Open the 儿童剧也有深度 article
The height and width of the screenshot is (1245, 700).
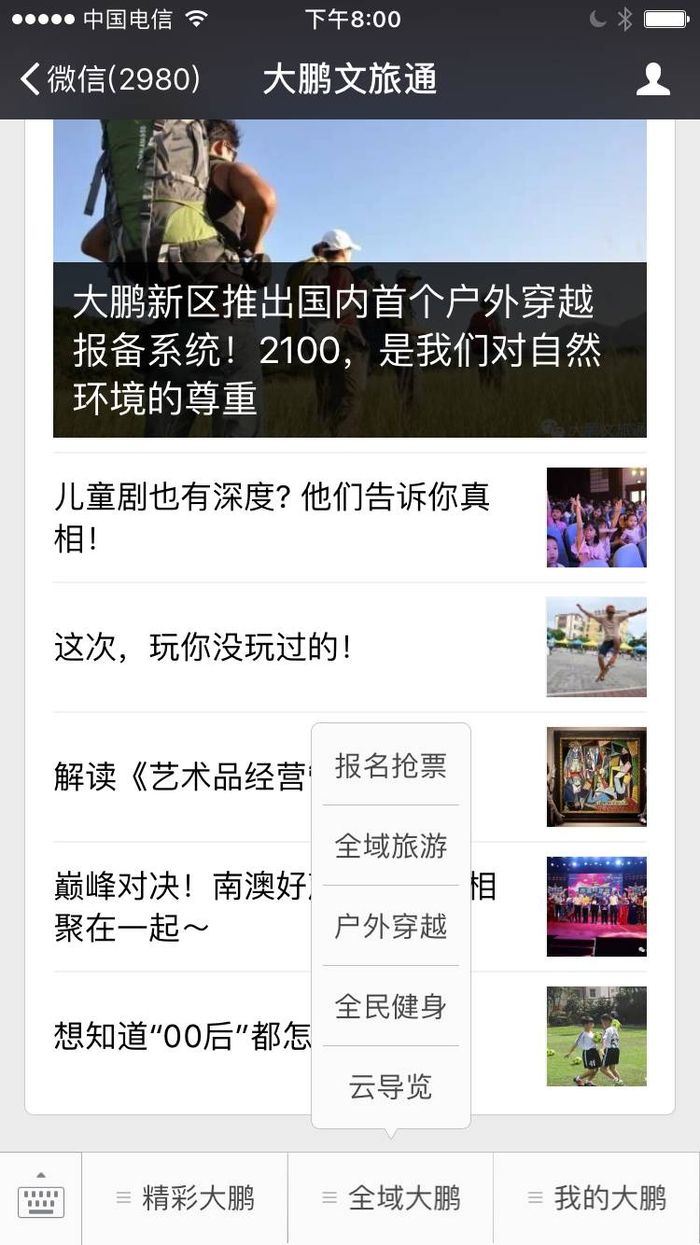point(300,517)
